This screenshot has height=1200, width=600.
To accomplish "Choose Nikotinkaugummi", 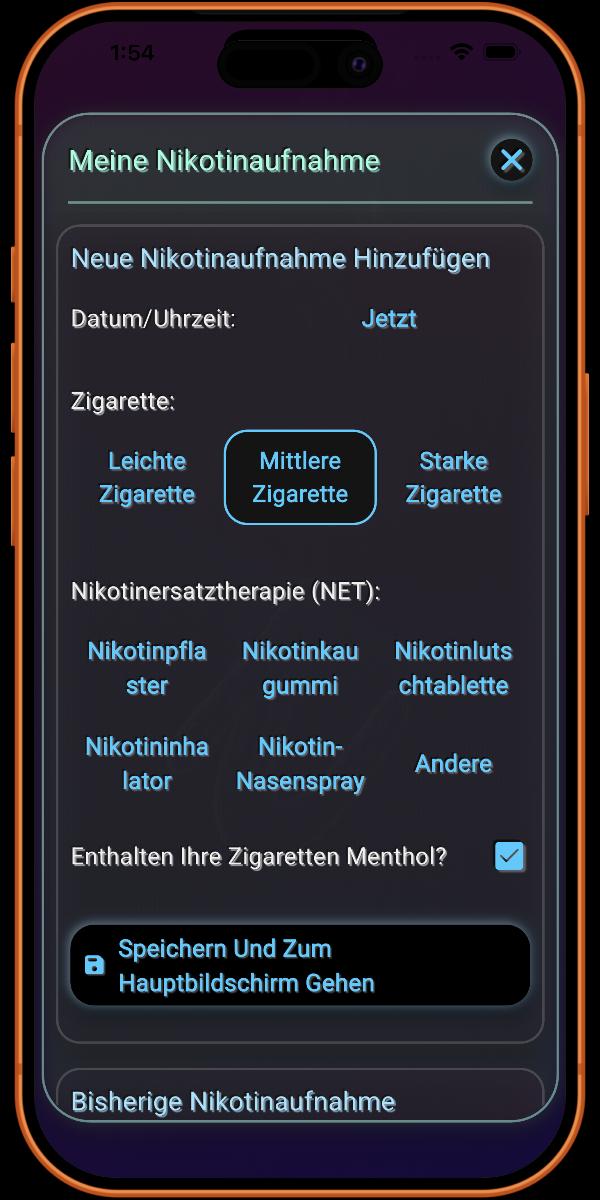I will click(x=300, y=668).
